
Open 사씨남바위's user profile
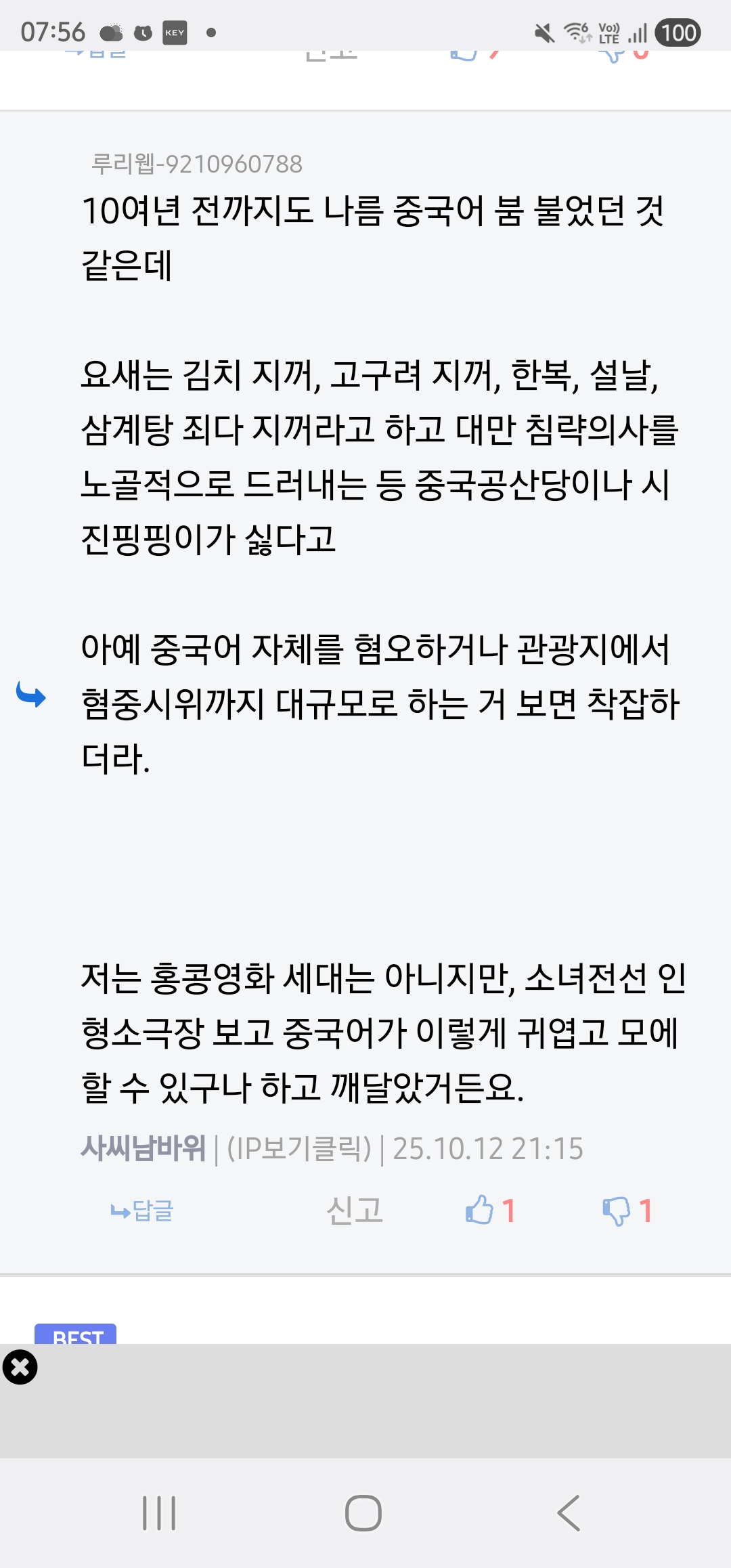tap(143, 1149)
